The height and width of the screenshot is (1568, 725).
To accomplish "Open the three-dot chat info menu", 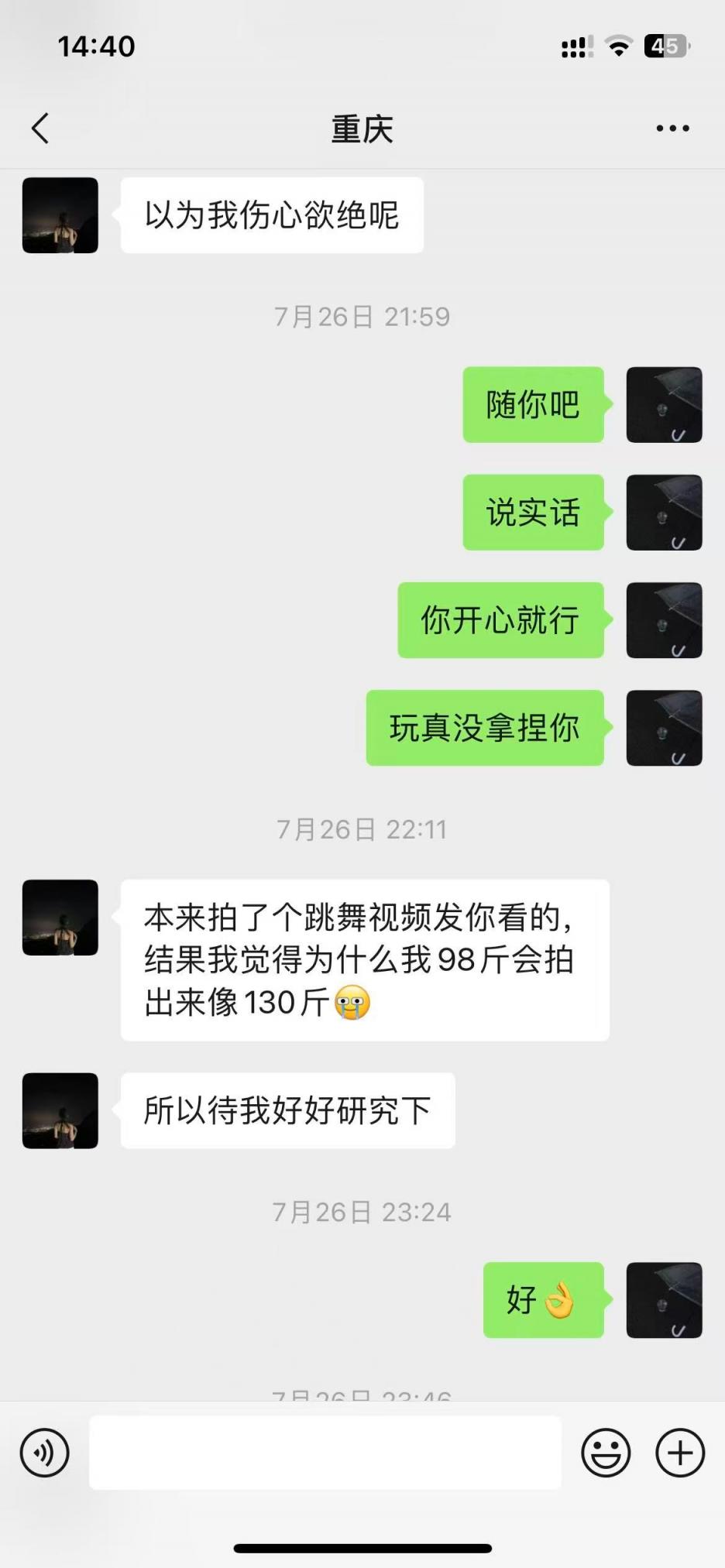I will (x=672, y=129).
